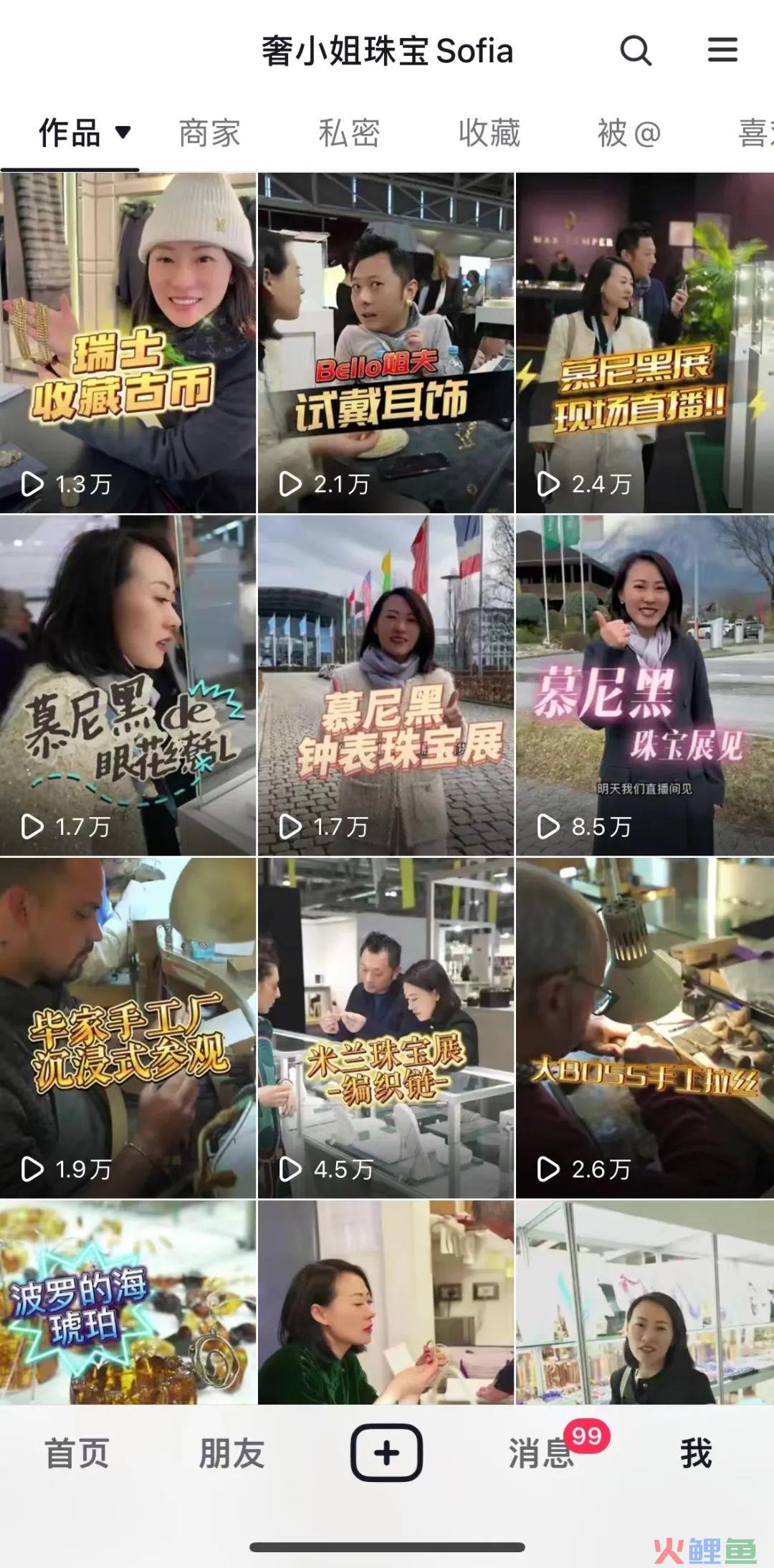Viewport: 774px width, 1568px height.
Task: Play the 慕尼黑钟表珠宝展 video
Action: click(386, 685)
